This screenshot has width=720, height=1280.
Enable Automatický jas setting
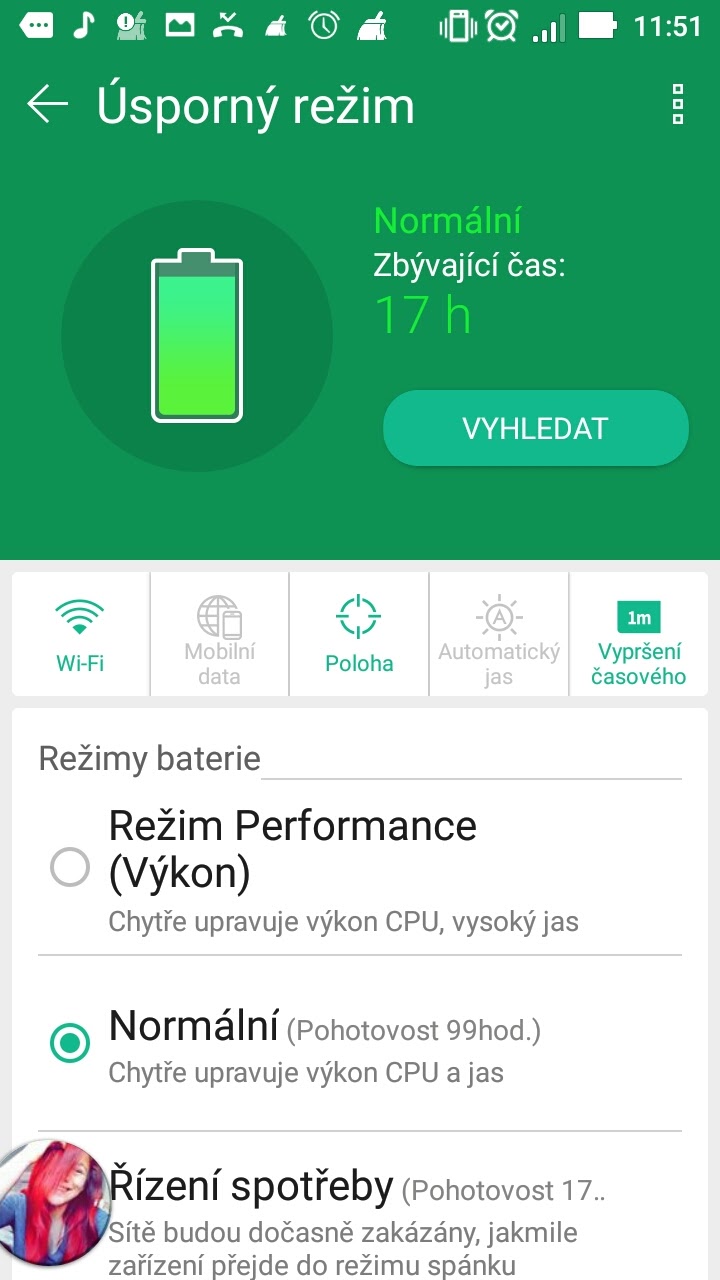point(498,634)
